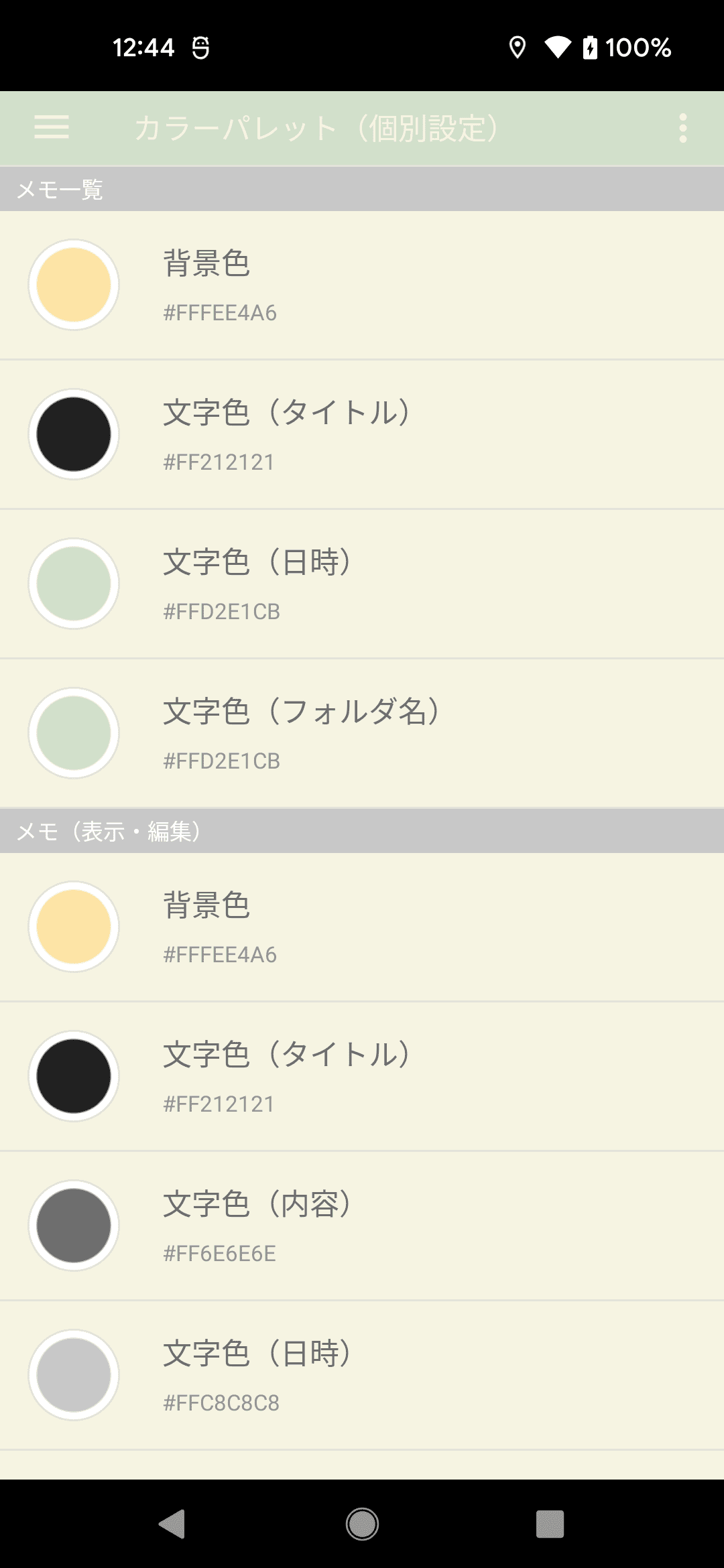The width and height of the screenshot is (724, 1568).
Task: Edit 文字色（日時） in メモ一覧 section
Action: point(362,584)
